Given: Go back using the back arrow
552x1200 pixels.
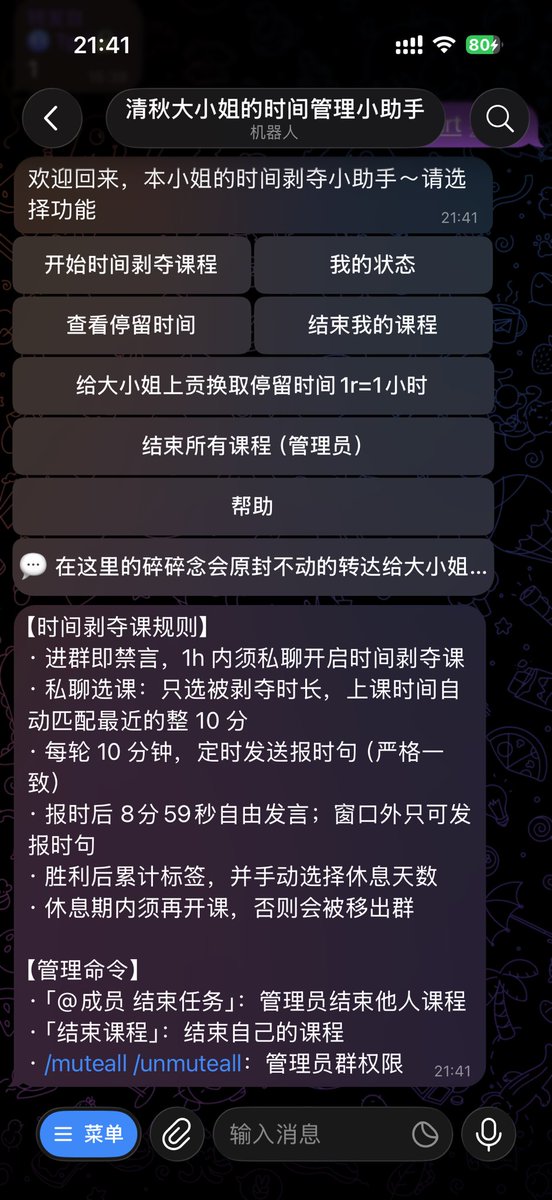Looking at the screenshot, I should pyautogui.click(x=51, y=119).
